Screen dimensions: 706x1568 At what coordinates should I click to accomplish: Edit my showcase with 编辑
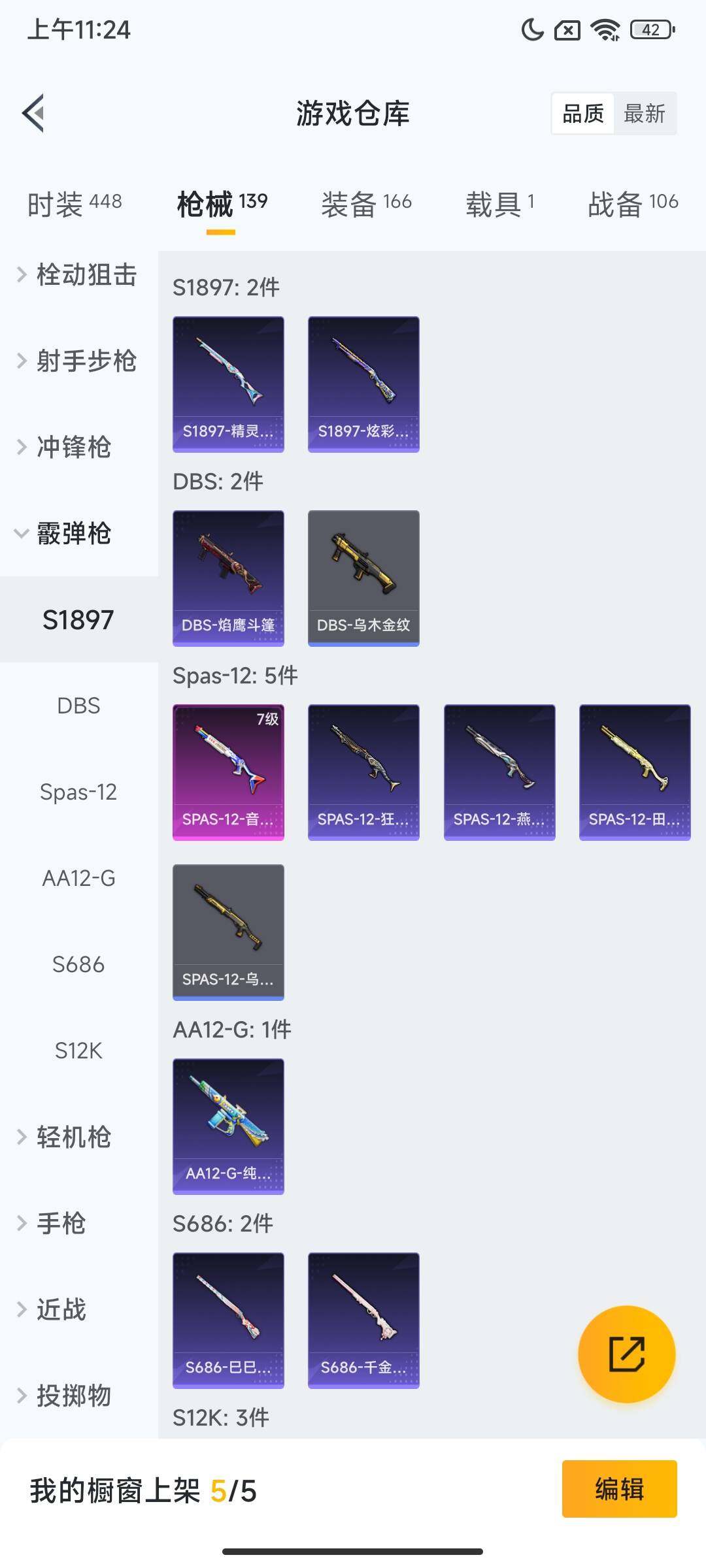619,1489
